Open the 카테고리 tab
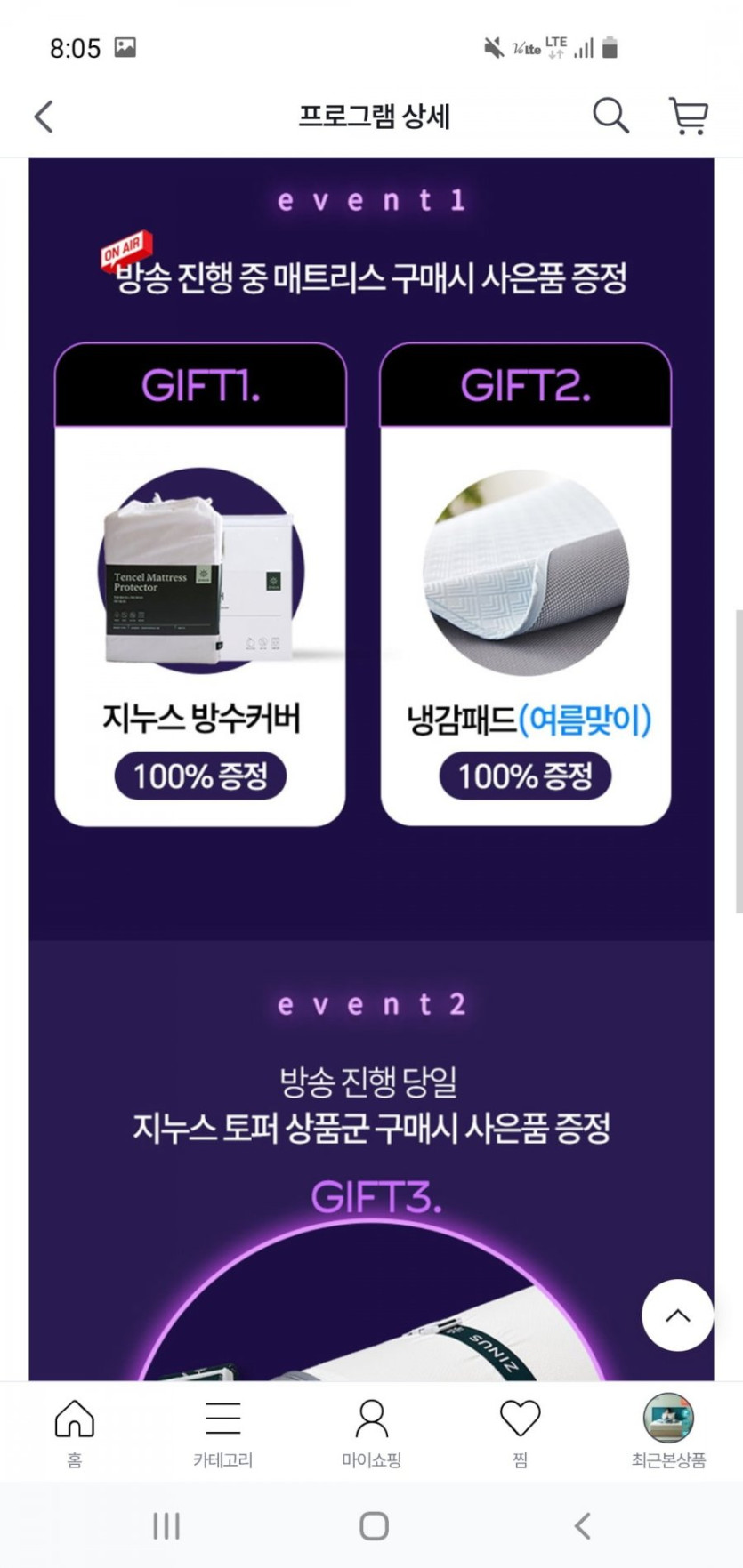This screenshot has width=743, height=1568. pyautogui.click(x=222, y=1433)
